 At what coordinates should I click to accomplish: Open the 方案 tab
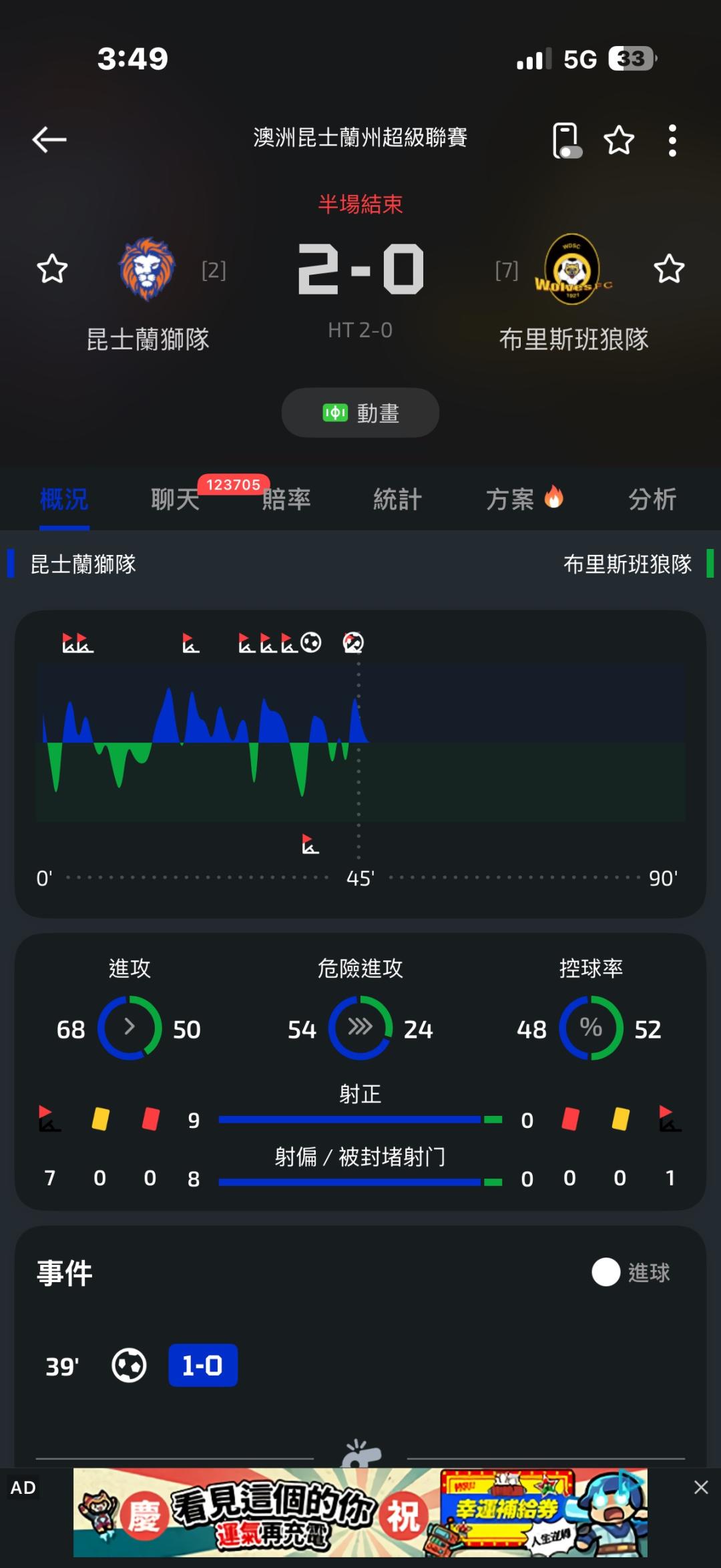pos(524,499)
